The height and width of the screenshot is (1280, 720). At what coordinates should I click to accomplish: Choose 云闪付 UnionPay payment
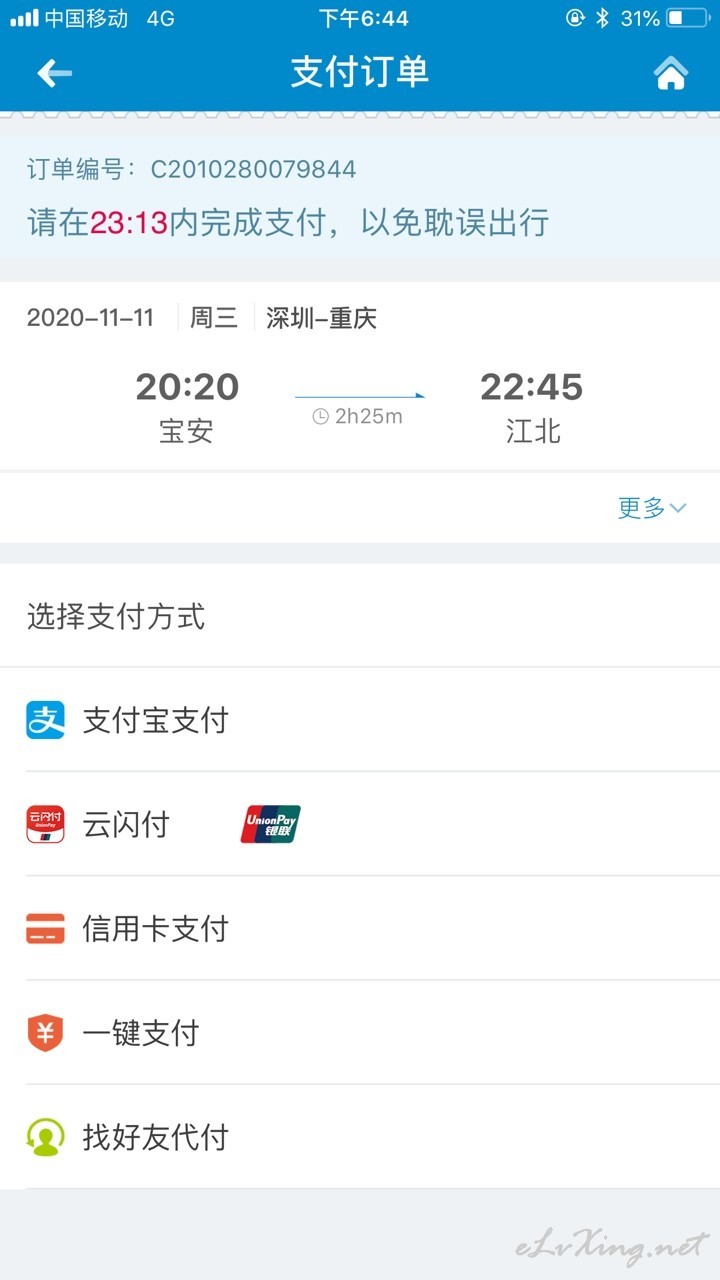click(360, 824)
